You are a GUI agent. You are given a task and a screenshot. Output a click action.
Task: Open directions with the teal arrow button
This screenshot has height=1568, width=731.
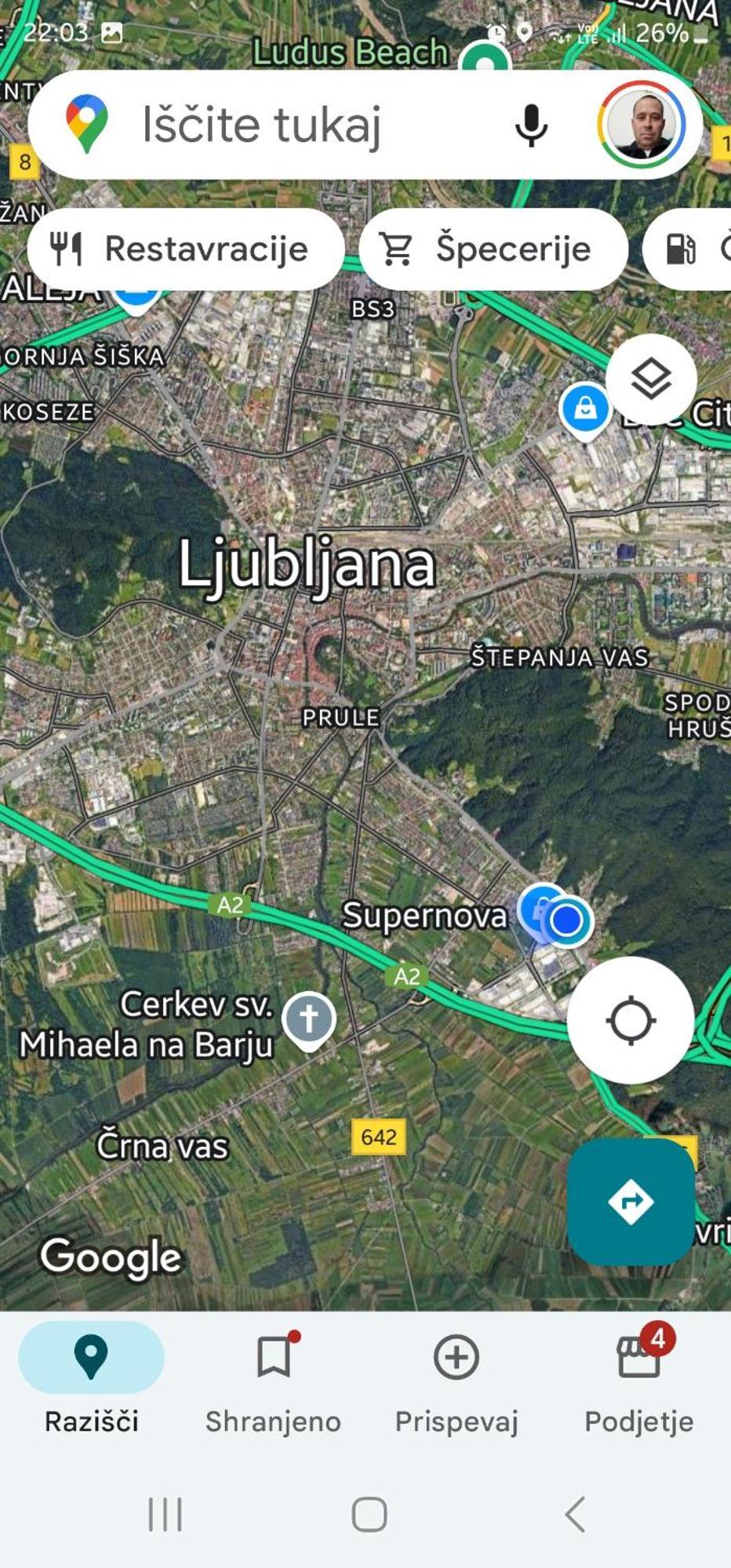[631, 1200]
